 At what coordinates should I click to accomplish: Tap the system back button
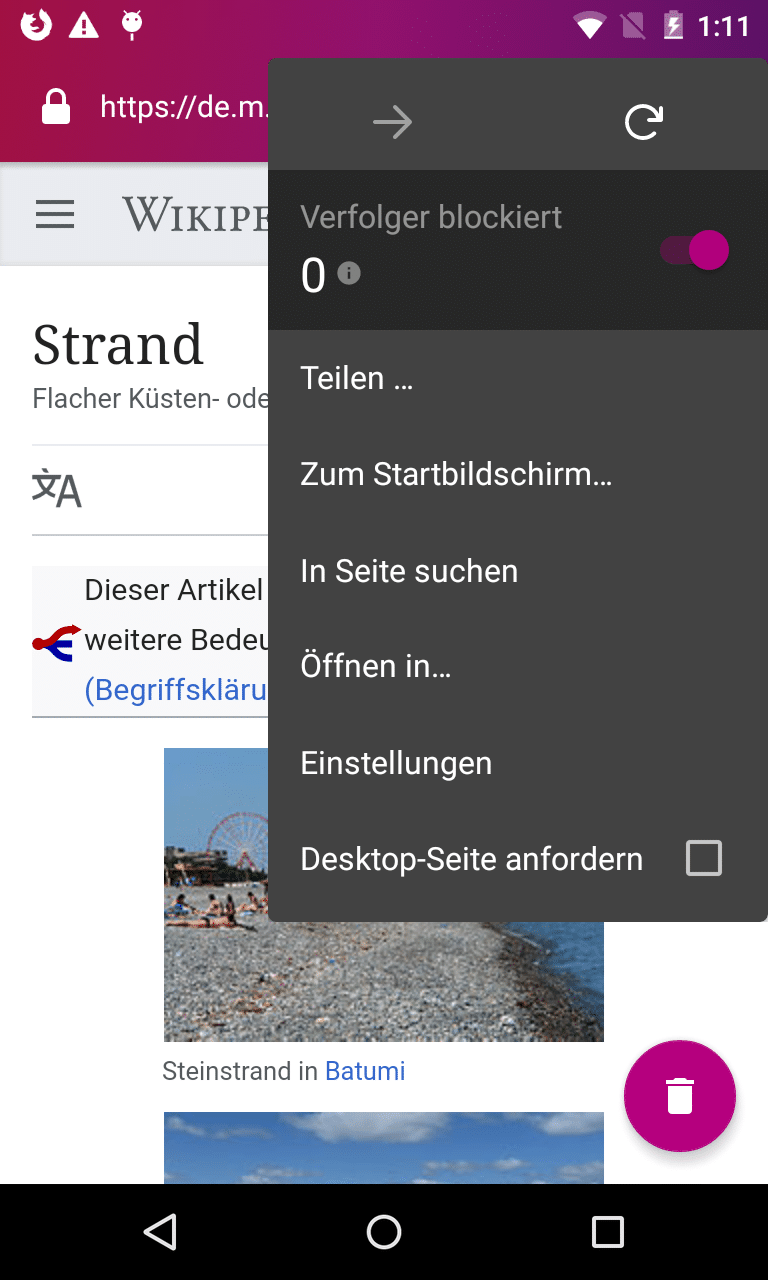tap(160, 1232)
